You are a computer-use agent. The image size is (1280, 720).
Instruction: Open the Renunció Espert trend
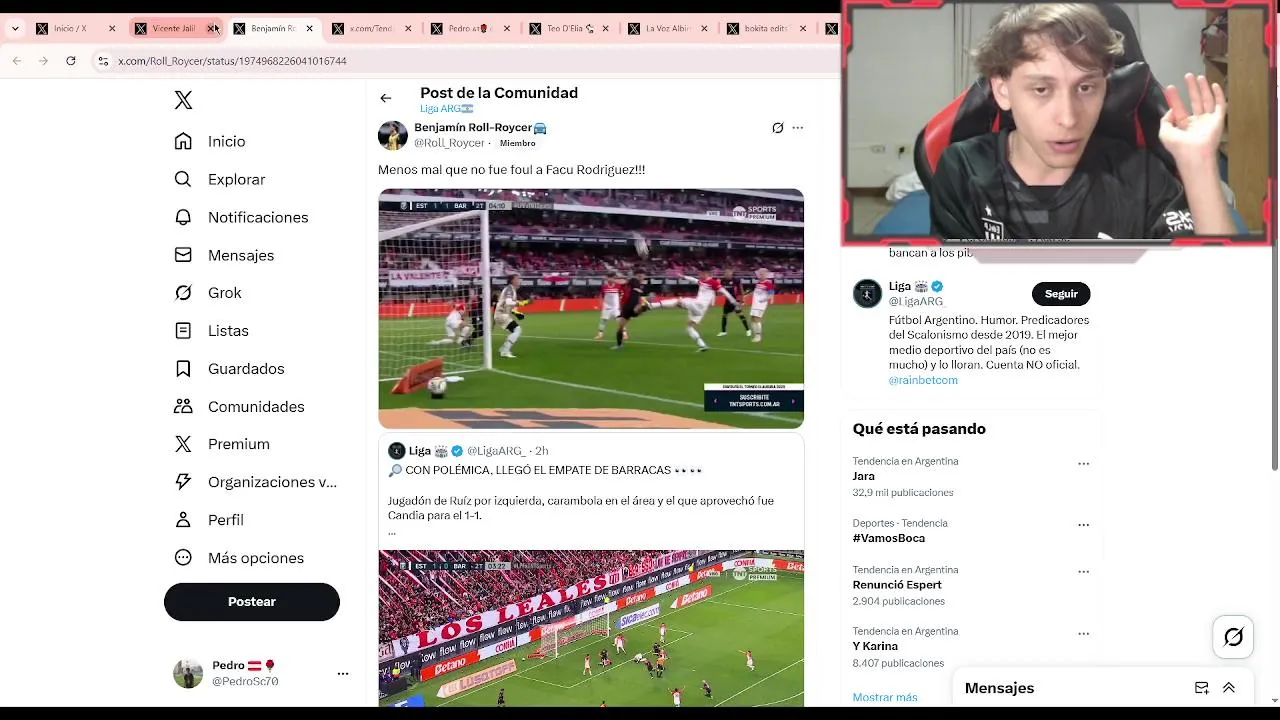pyautogui.click(x=897, y=585)
